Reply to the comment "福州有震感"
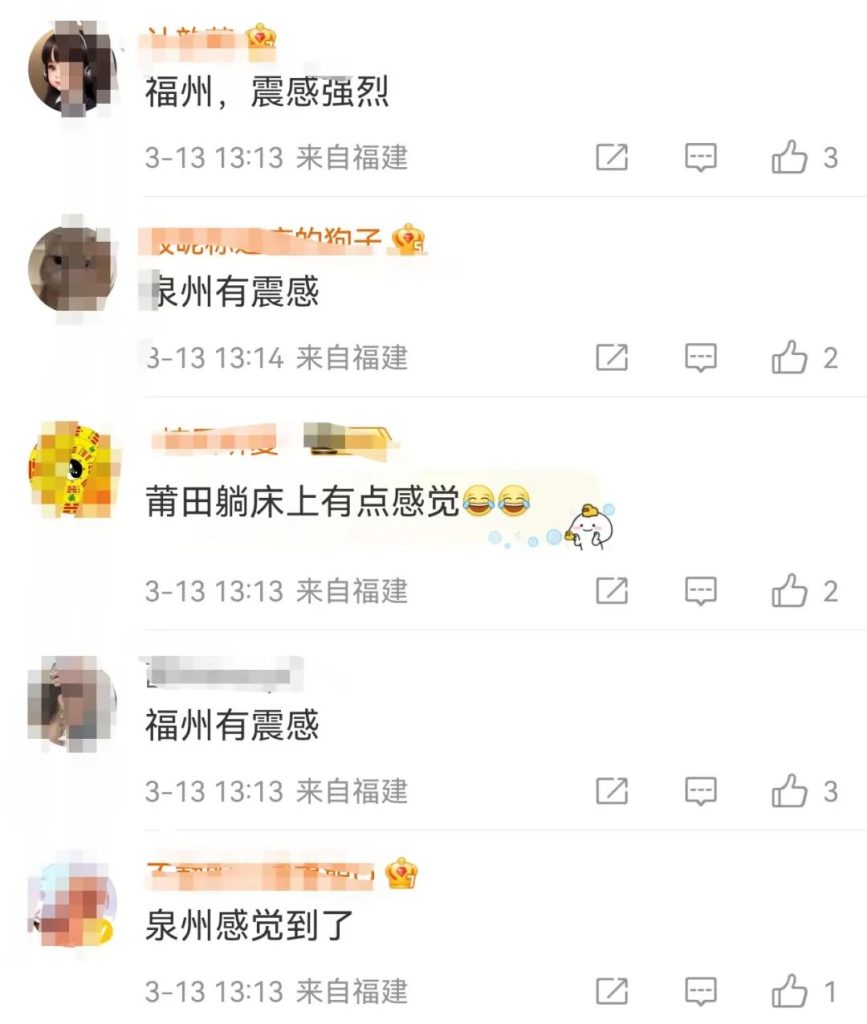 [x=701, y=791]
